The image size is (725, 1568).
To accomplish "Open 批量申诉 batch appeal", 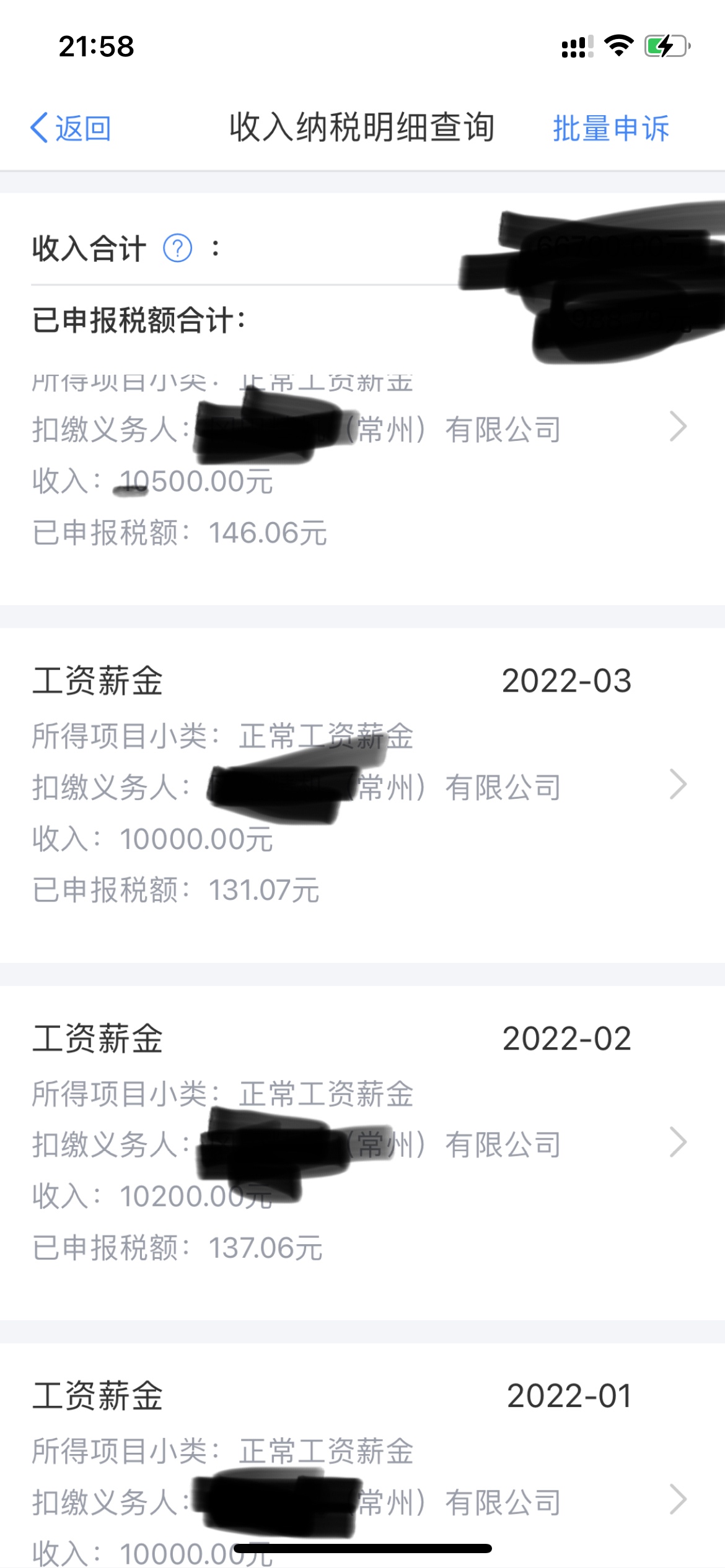I will (x=610, y=128).
